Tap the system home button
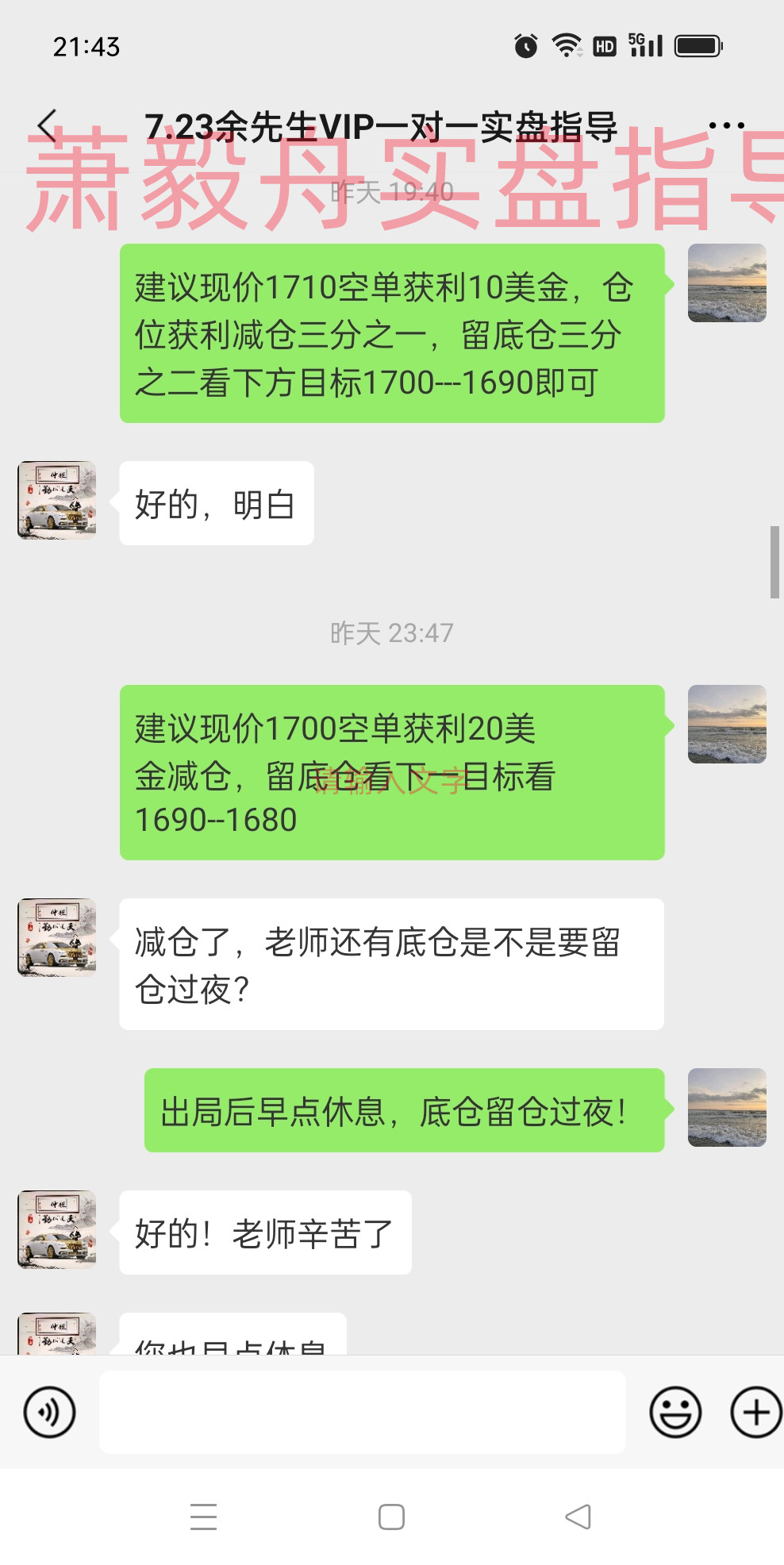 (391, 1517)
